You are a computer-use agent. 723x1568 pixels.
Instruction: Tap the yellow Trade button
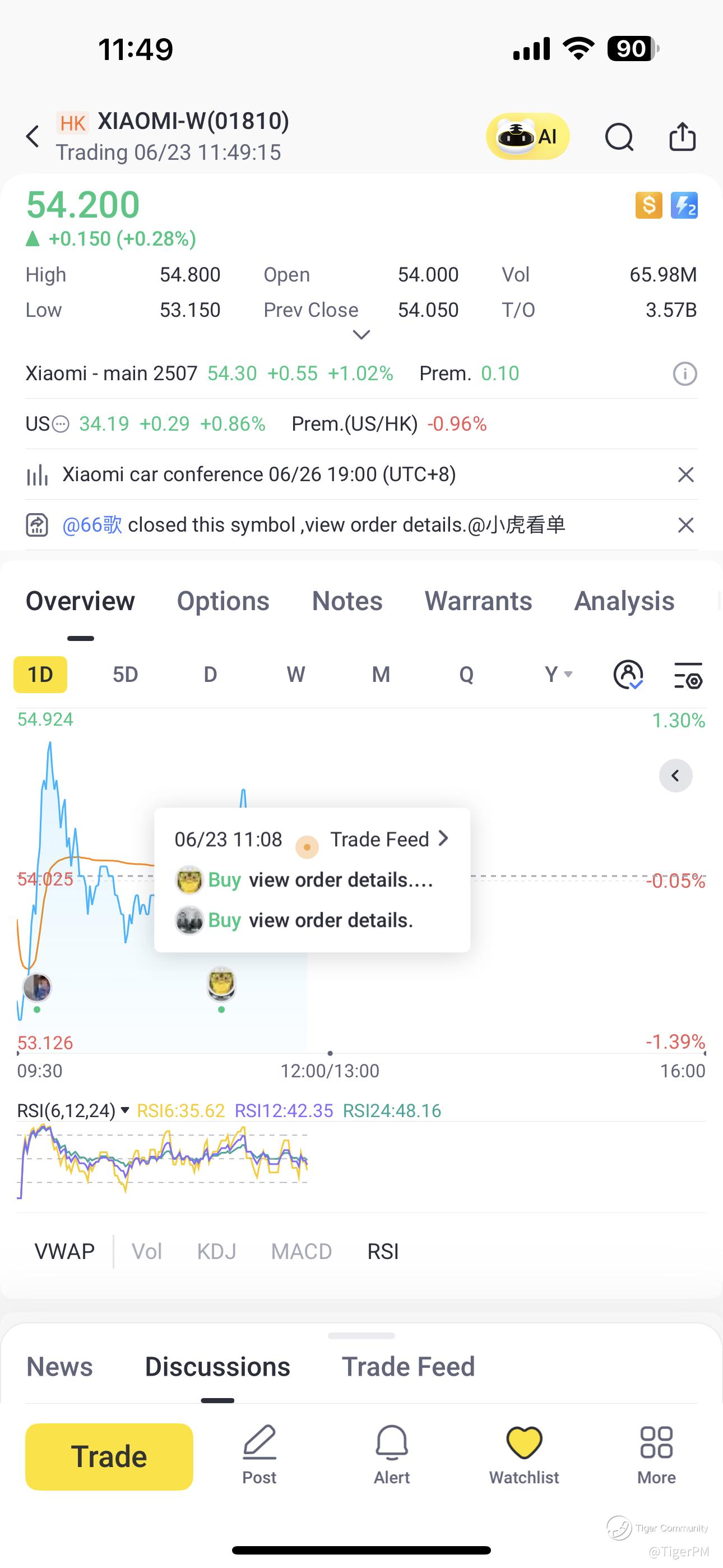point(109,1456)
